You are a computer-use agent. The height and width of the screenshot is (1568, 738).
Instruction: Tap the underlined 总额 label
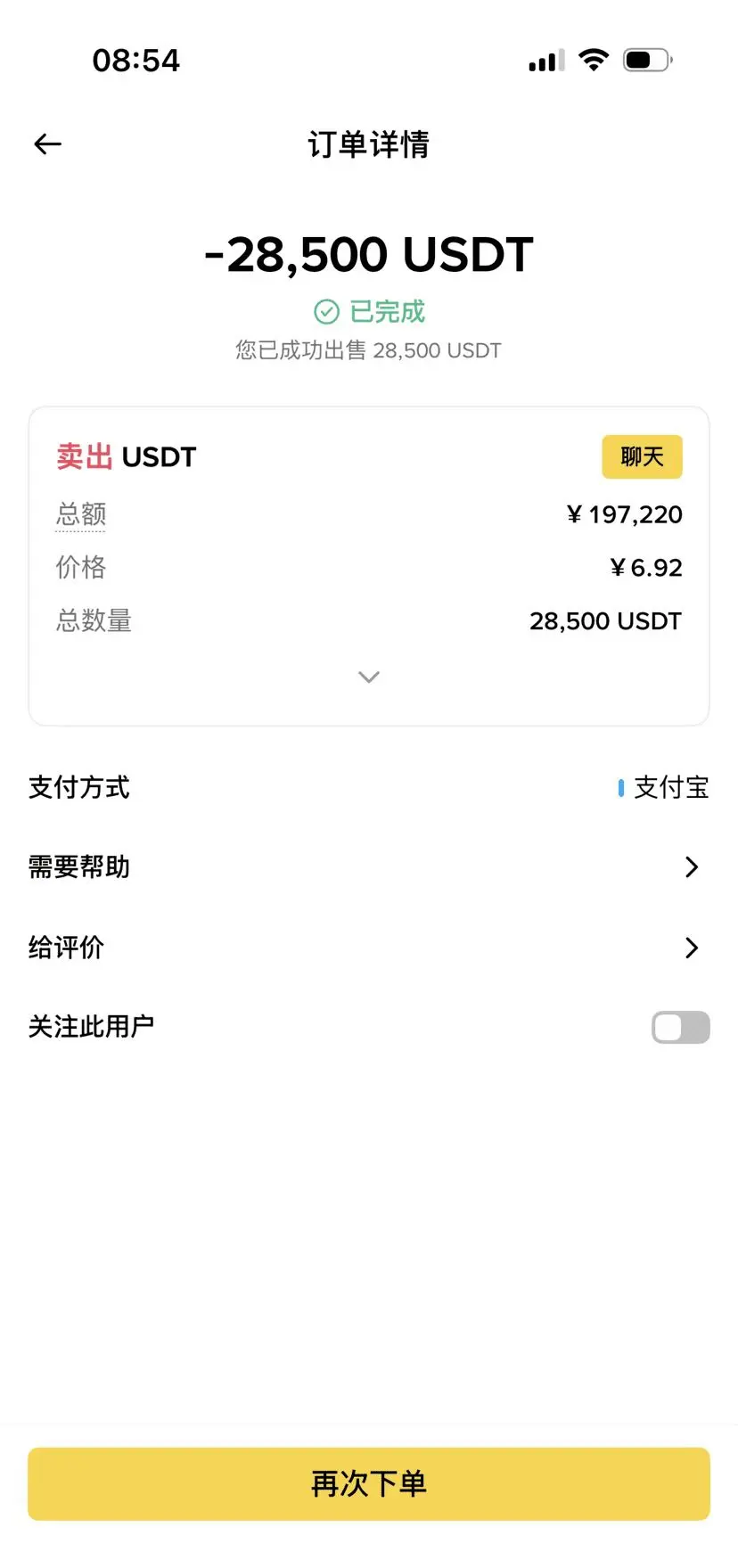pos(81,514)
